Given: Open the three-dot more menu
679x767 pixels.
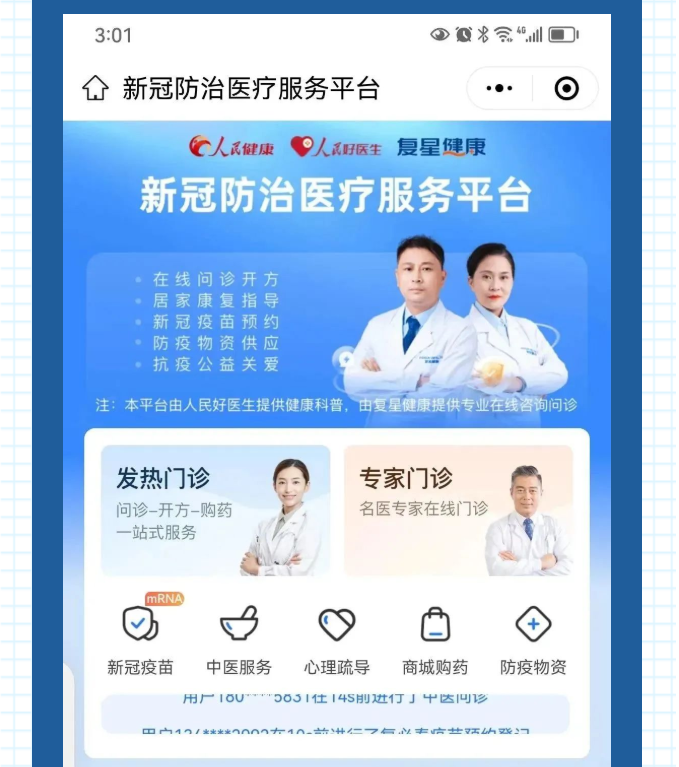Looking at the screenshot, I should point(499,88).
